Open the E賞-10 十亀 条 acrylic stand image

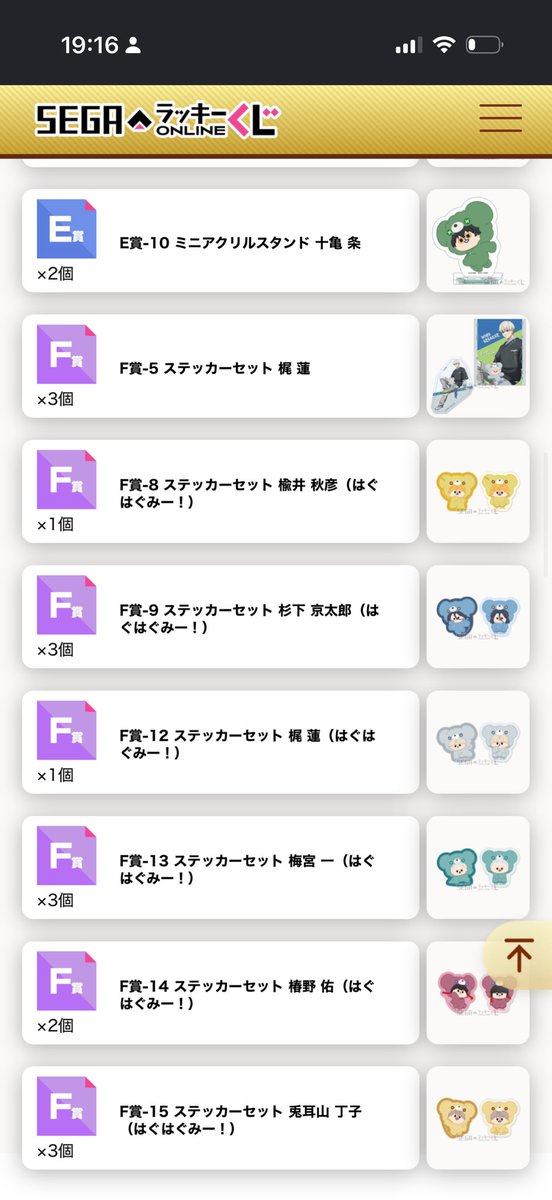tap(478, 241)
